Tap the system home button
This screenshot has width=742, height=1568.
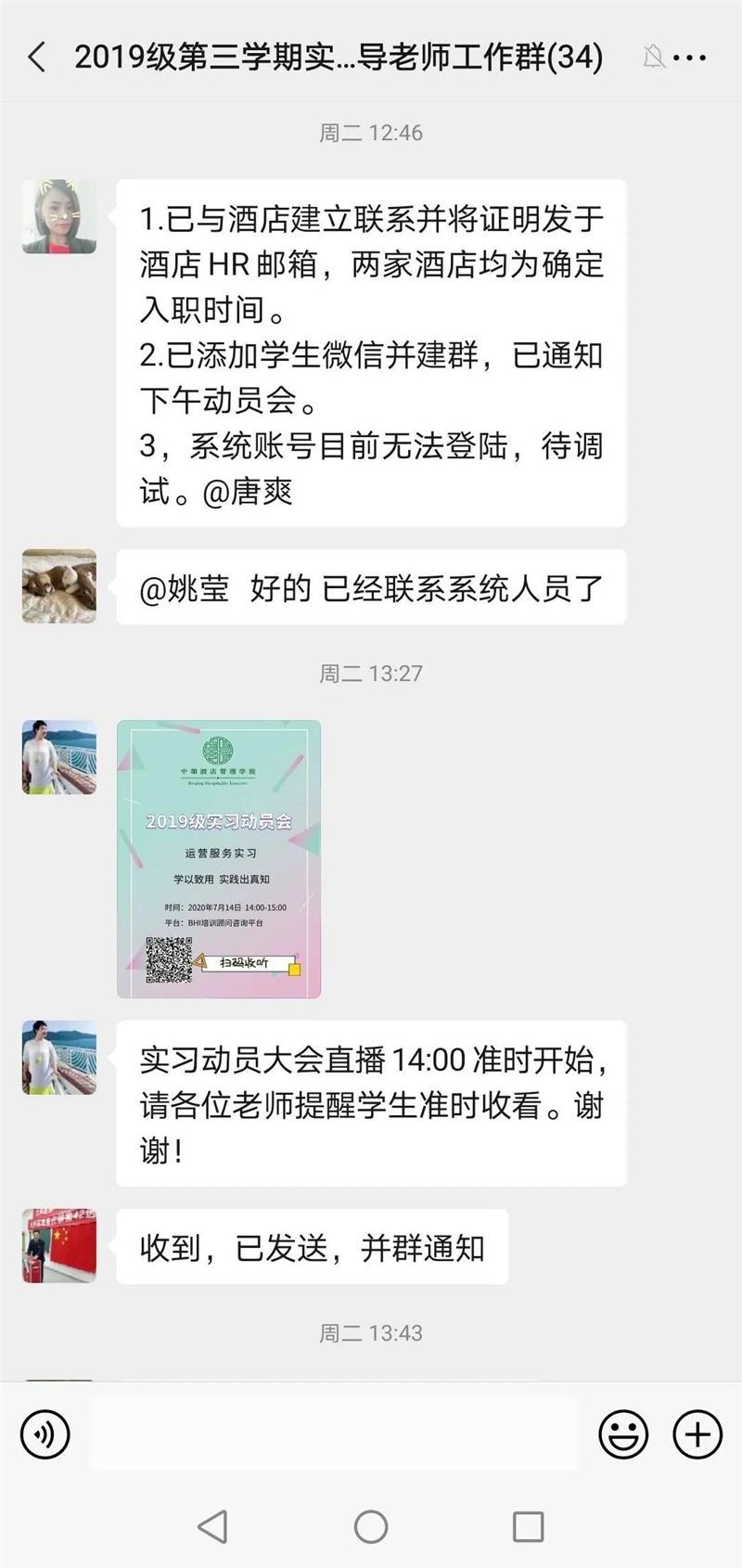pos(371,1526)
